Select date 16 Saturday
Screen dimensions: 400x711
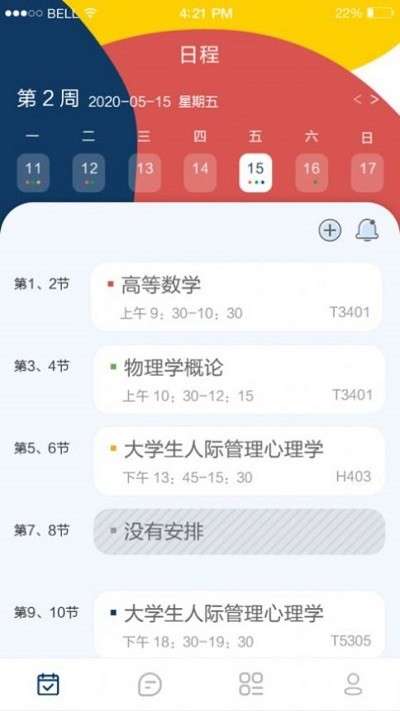[x=312, y=173]
